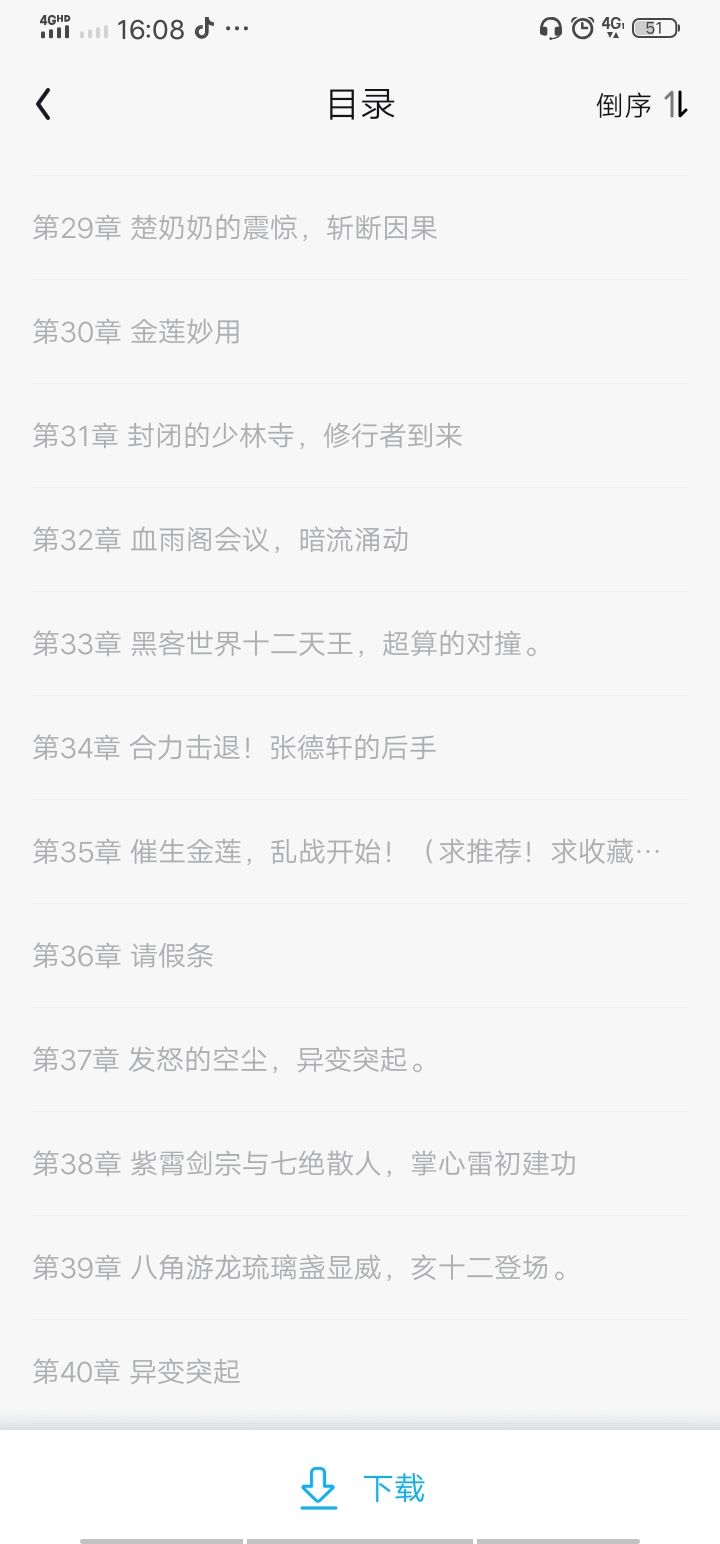Open chapter 34 合力击退

tap(360, 748)
